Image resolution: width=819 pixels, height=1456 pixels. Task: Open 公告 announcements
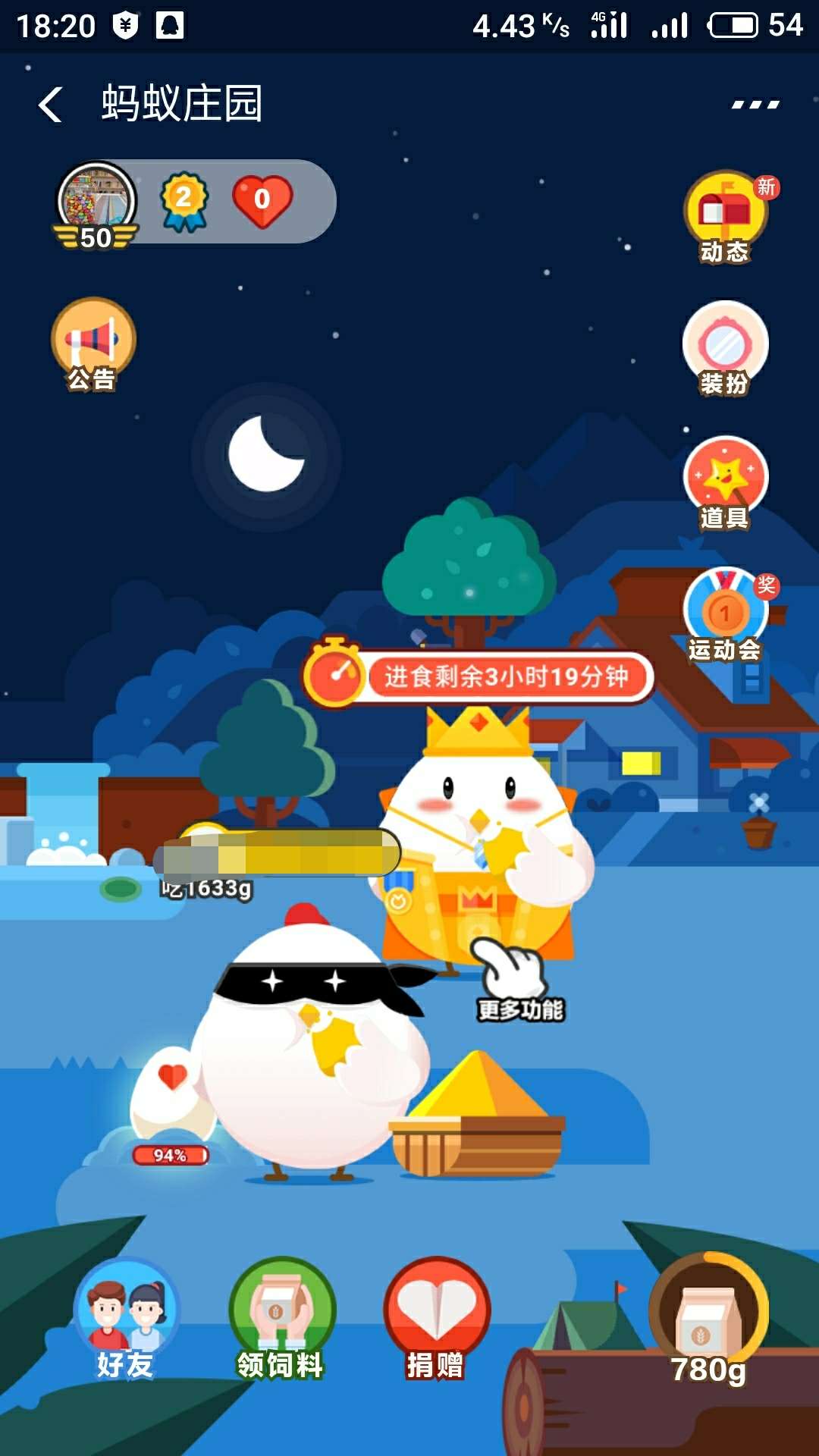coord(93,343)
